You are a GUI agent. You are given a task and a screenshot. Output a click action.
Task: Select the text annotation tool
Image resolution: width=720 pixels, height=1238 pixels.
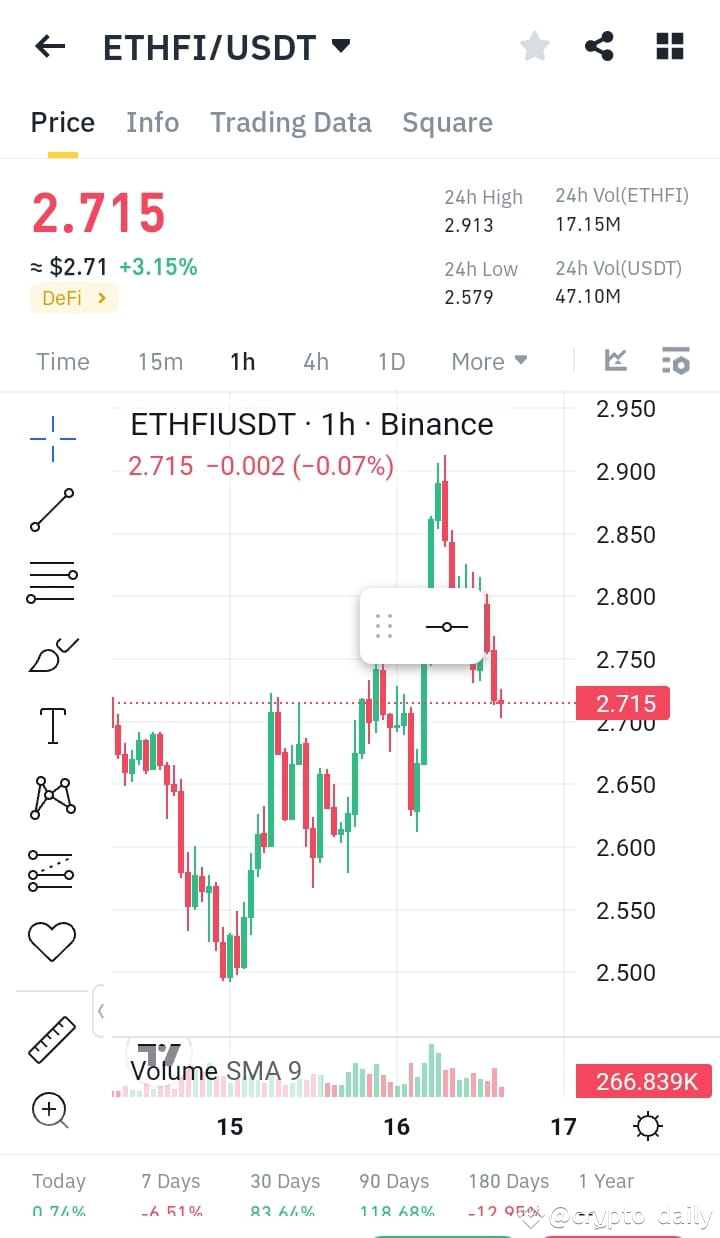tap(52, 726)
